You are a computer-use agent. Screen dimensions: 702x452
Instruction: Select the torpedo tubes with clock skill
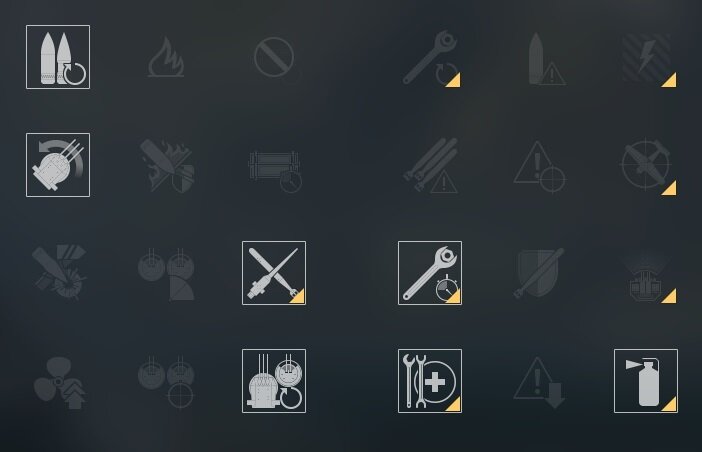tap(274, 165)
